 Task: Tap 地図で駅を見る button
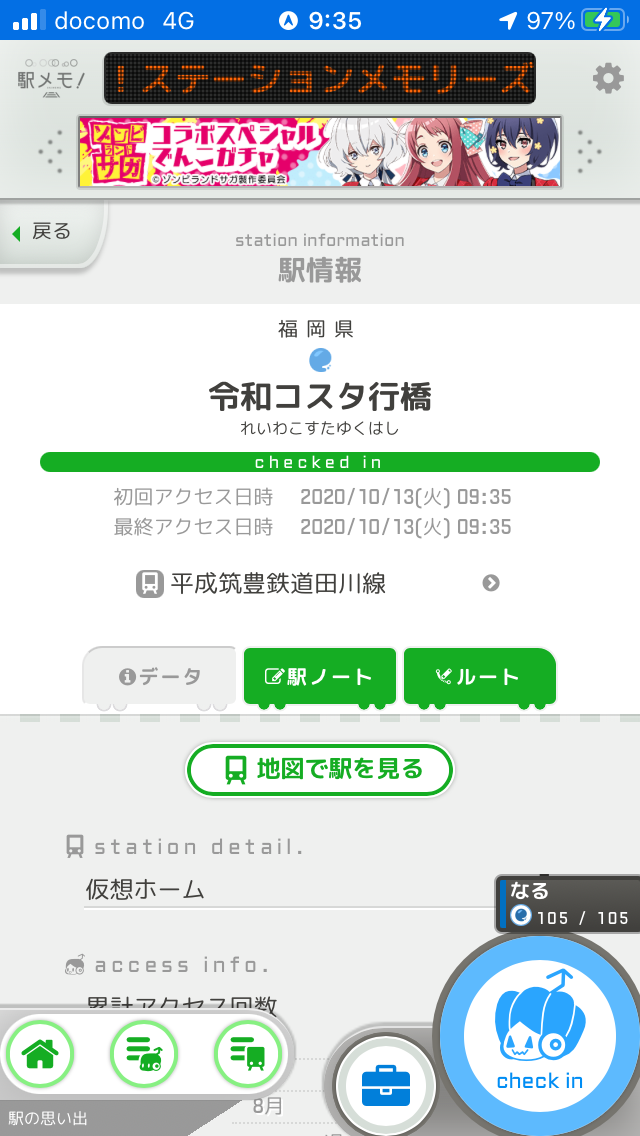[x=320, y=769]
